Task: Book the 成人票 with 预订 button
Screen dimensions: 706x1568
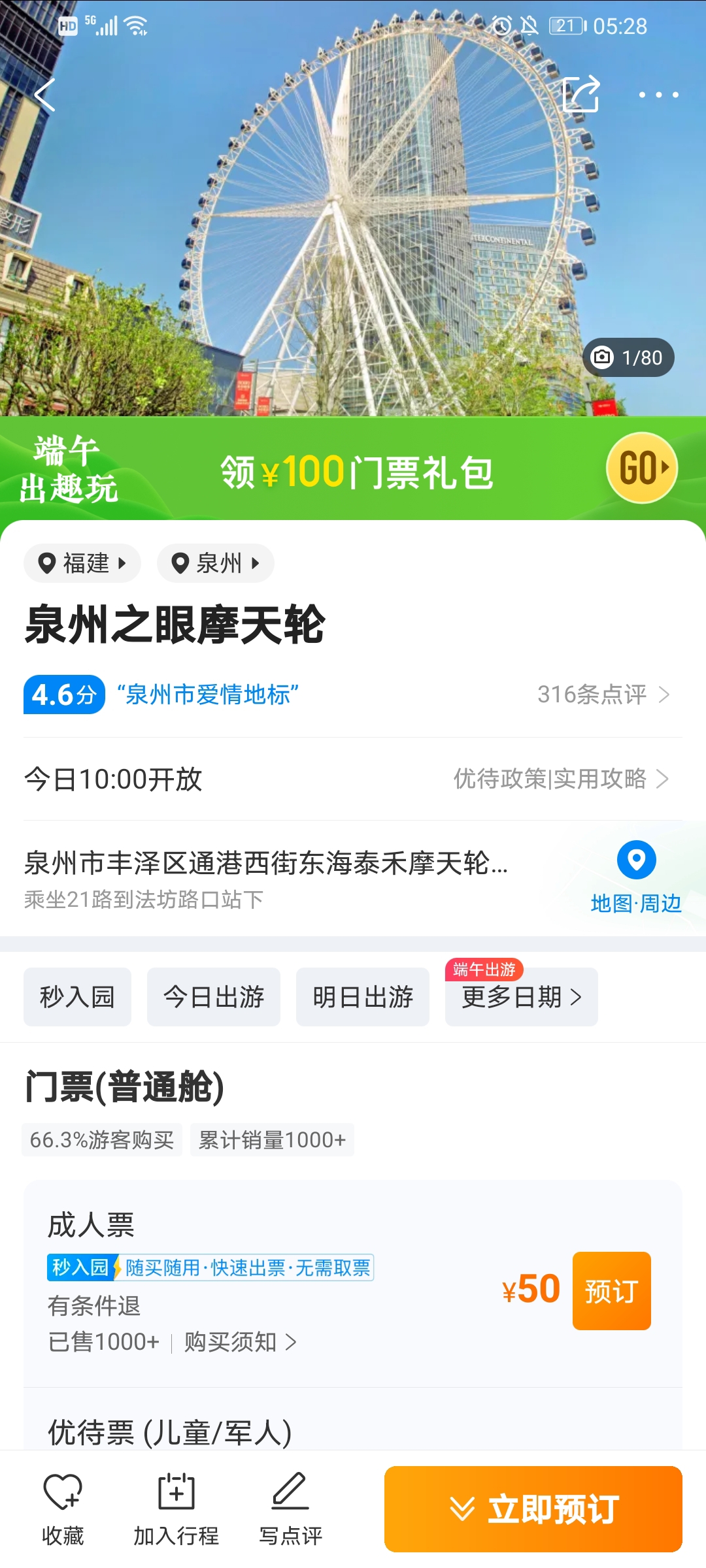Action: tap(611, 1291)
